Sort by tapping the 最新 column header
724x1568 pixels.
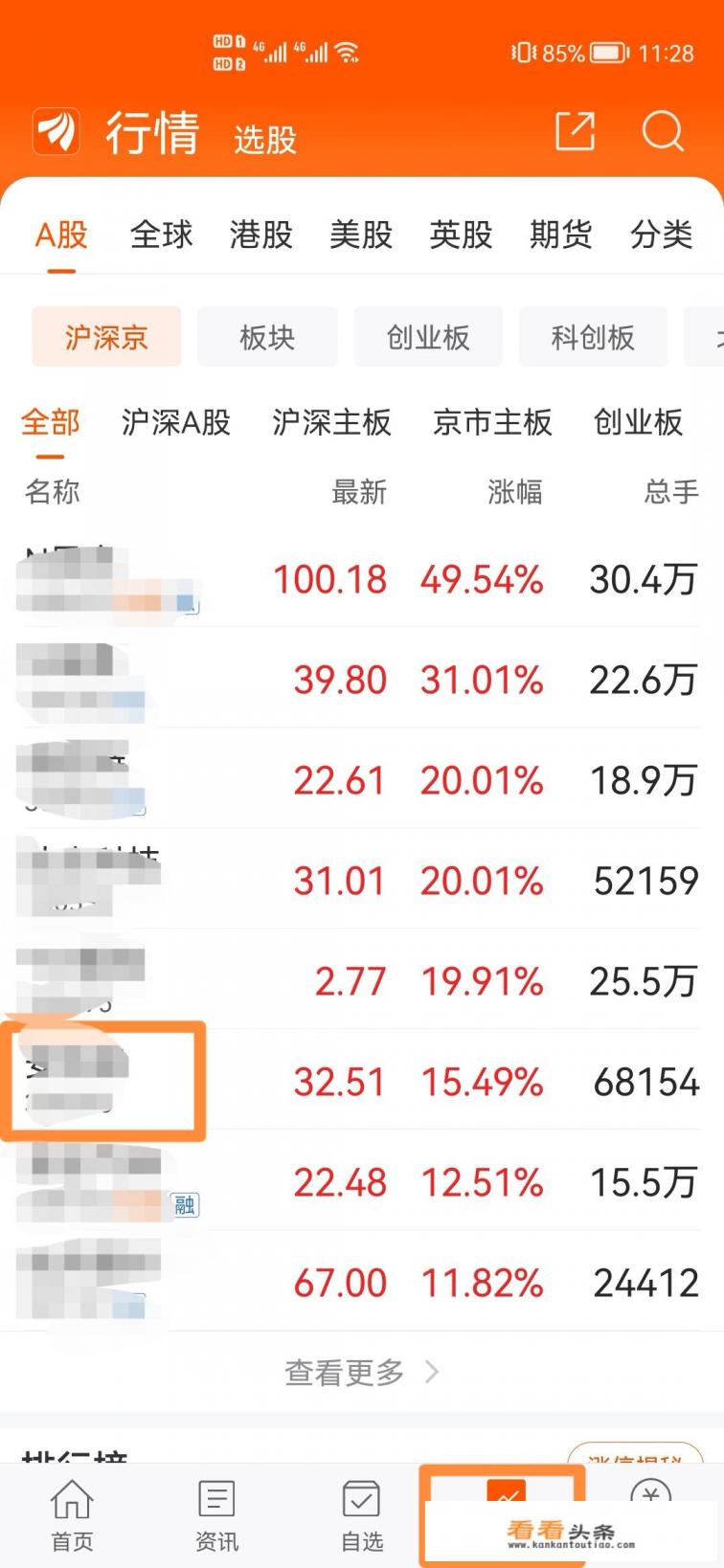point(359,492)
